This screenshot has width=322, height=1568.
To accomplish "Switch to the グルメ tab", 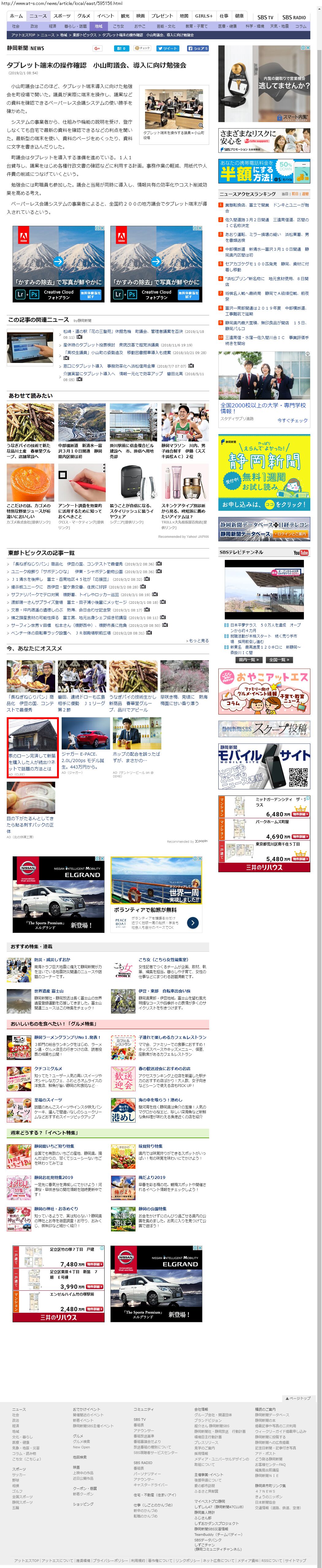I will [x=84, y=16].
